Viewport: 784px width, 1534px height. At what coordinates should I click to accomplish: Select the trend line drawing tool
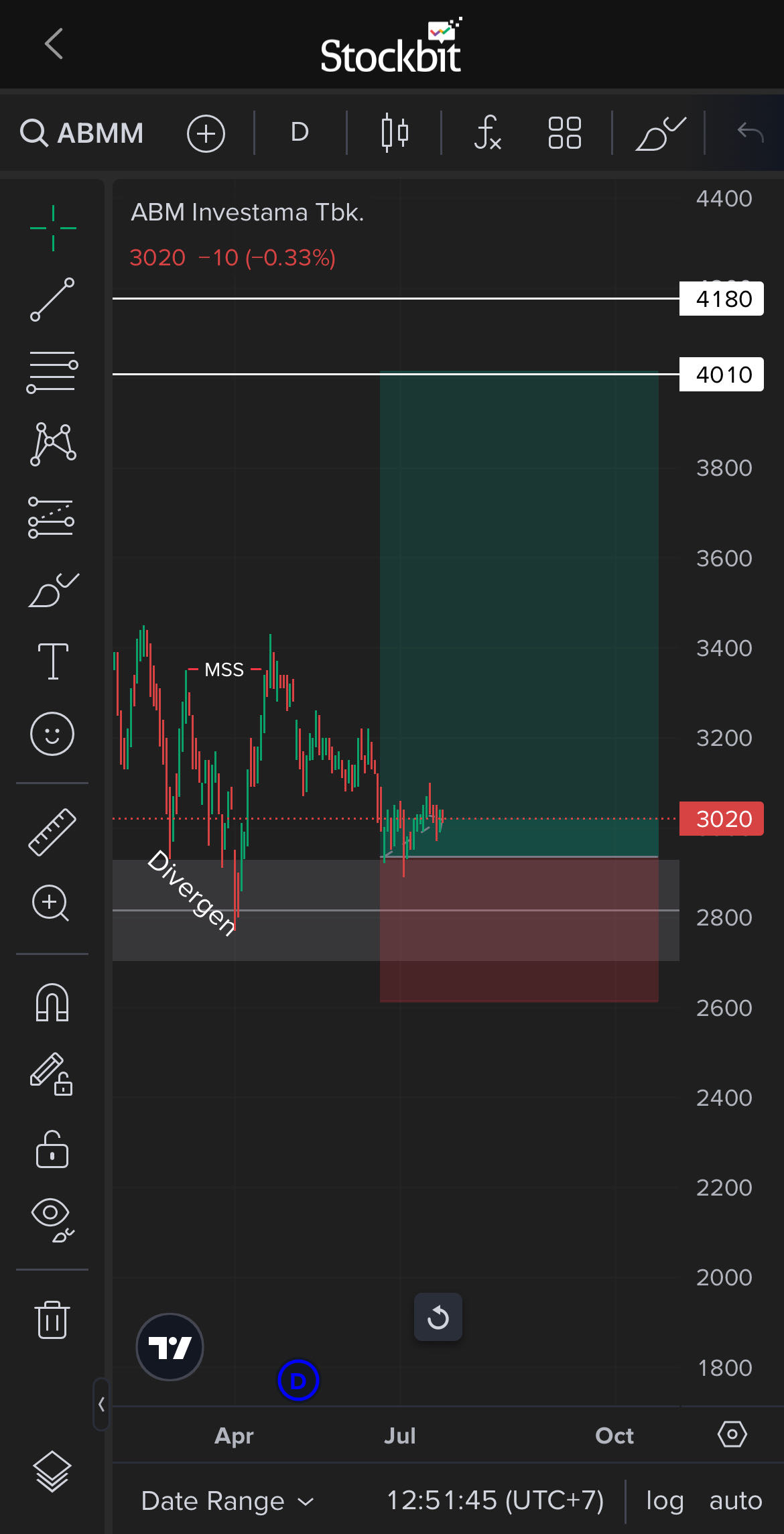[52, 300]
